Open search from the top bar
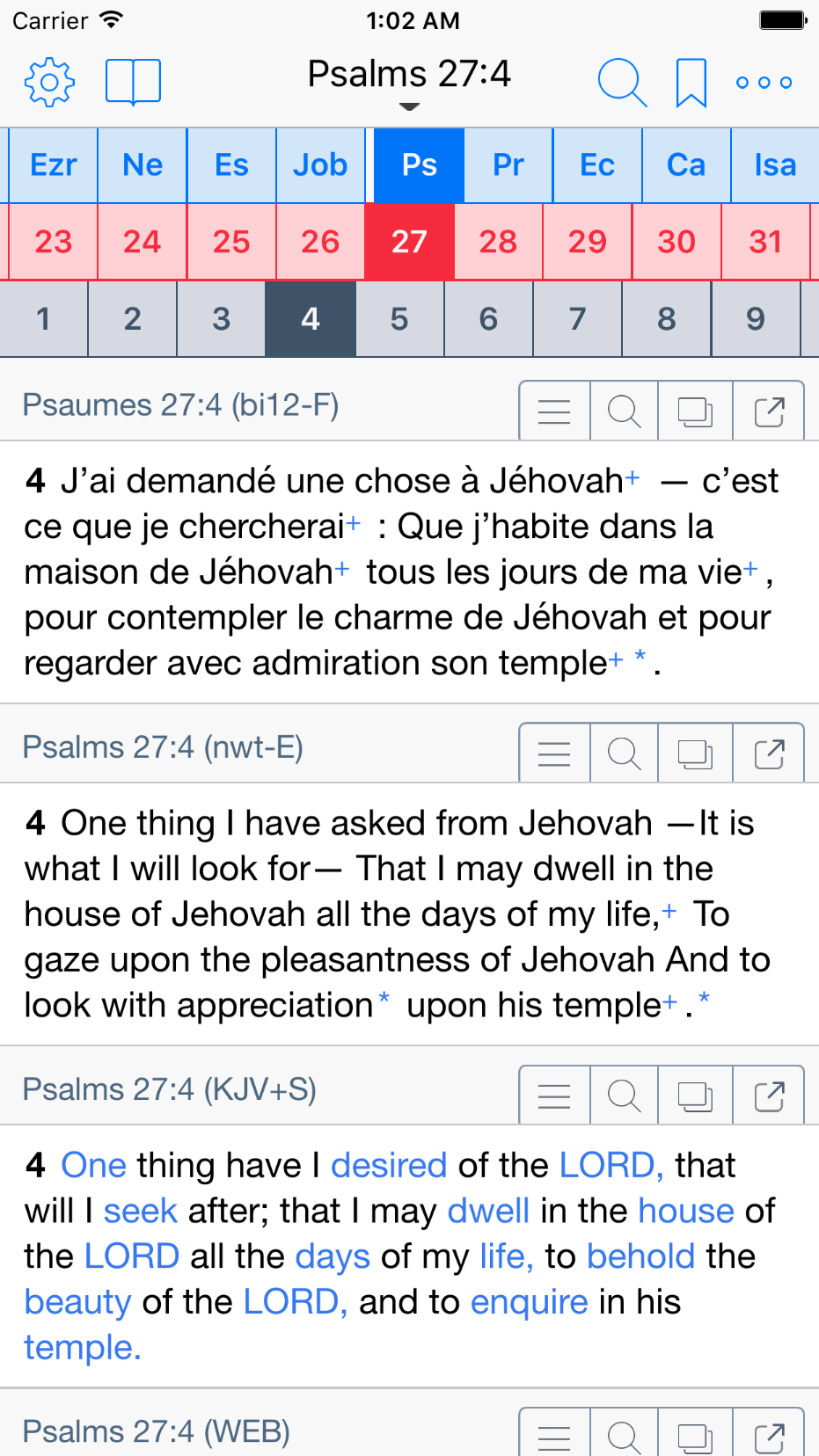 click(622, 83)
